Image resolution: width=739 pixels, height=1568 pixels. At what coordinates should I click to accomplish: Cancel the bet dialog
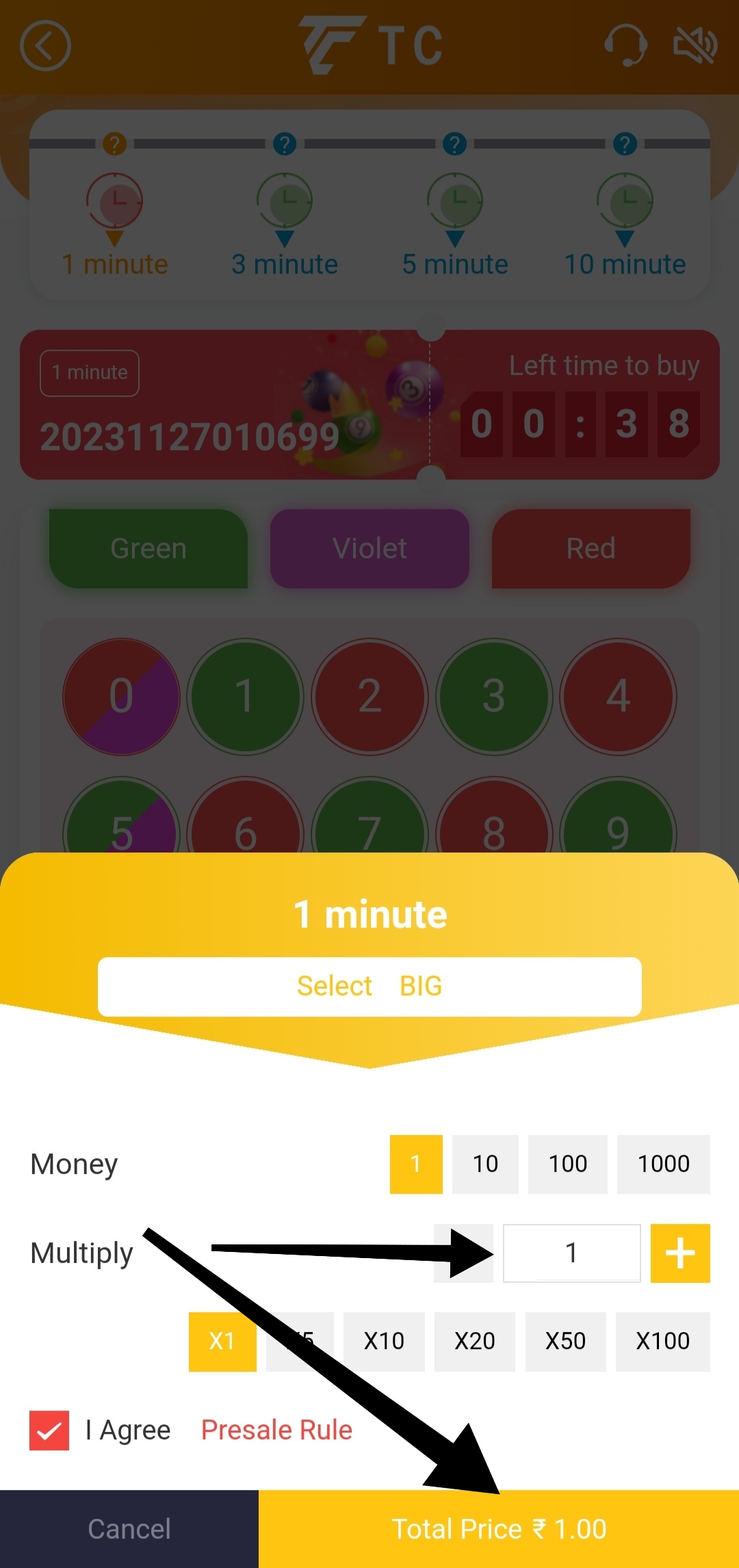click(129, 1528)
